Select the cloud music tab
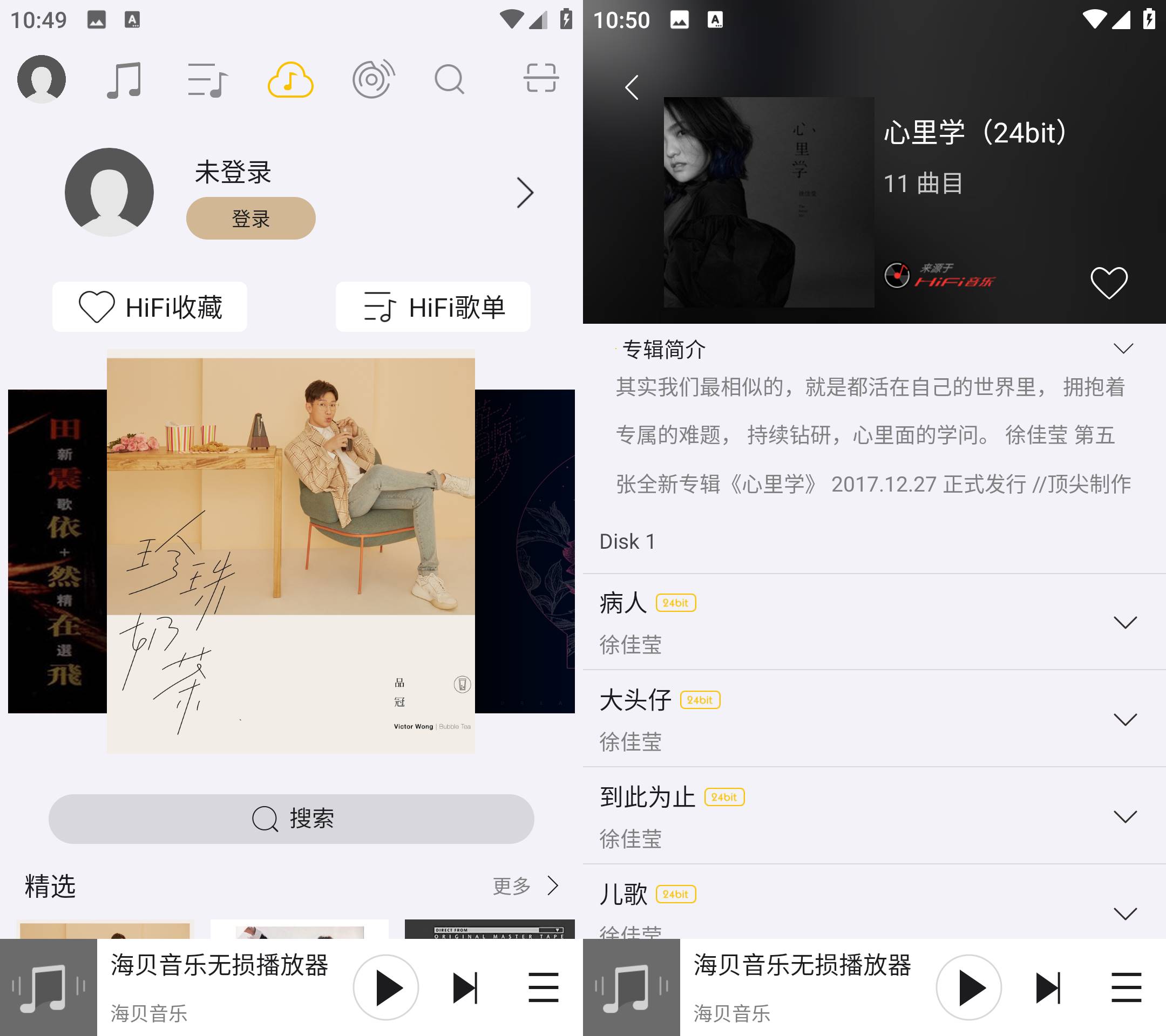The width and height of the screenshot is (1166, 1036). pyautogui.click(x=290, y=80)
